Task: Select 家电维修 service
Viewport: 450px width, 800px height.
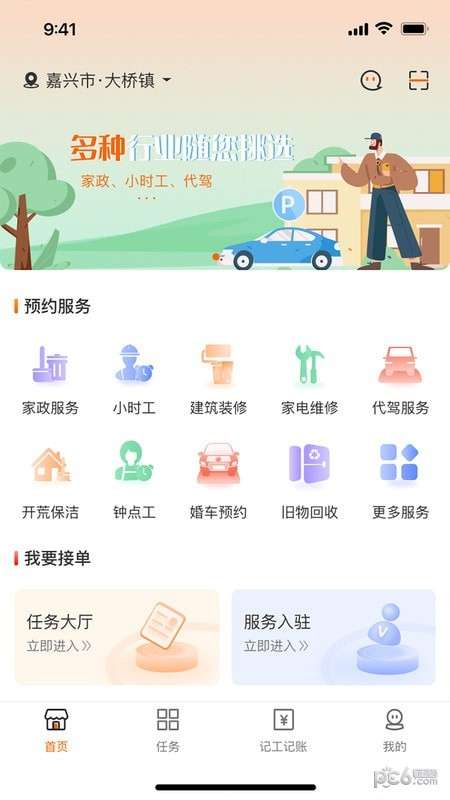Action: coord(309,380)
